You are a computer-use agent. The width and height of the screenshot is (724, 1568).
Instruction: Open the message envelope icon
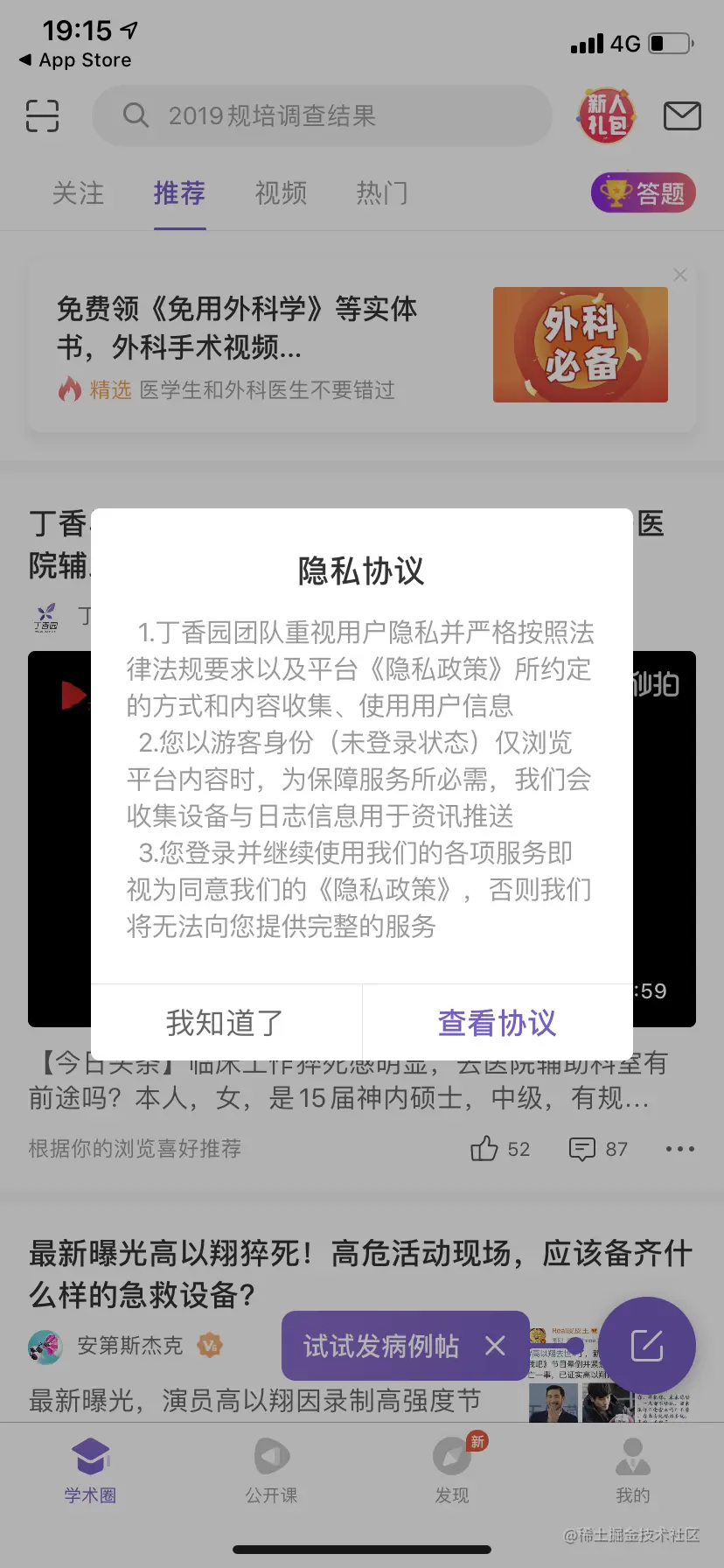point(682,115)
